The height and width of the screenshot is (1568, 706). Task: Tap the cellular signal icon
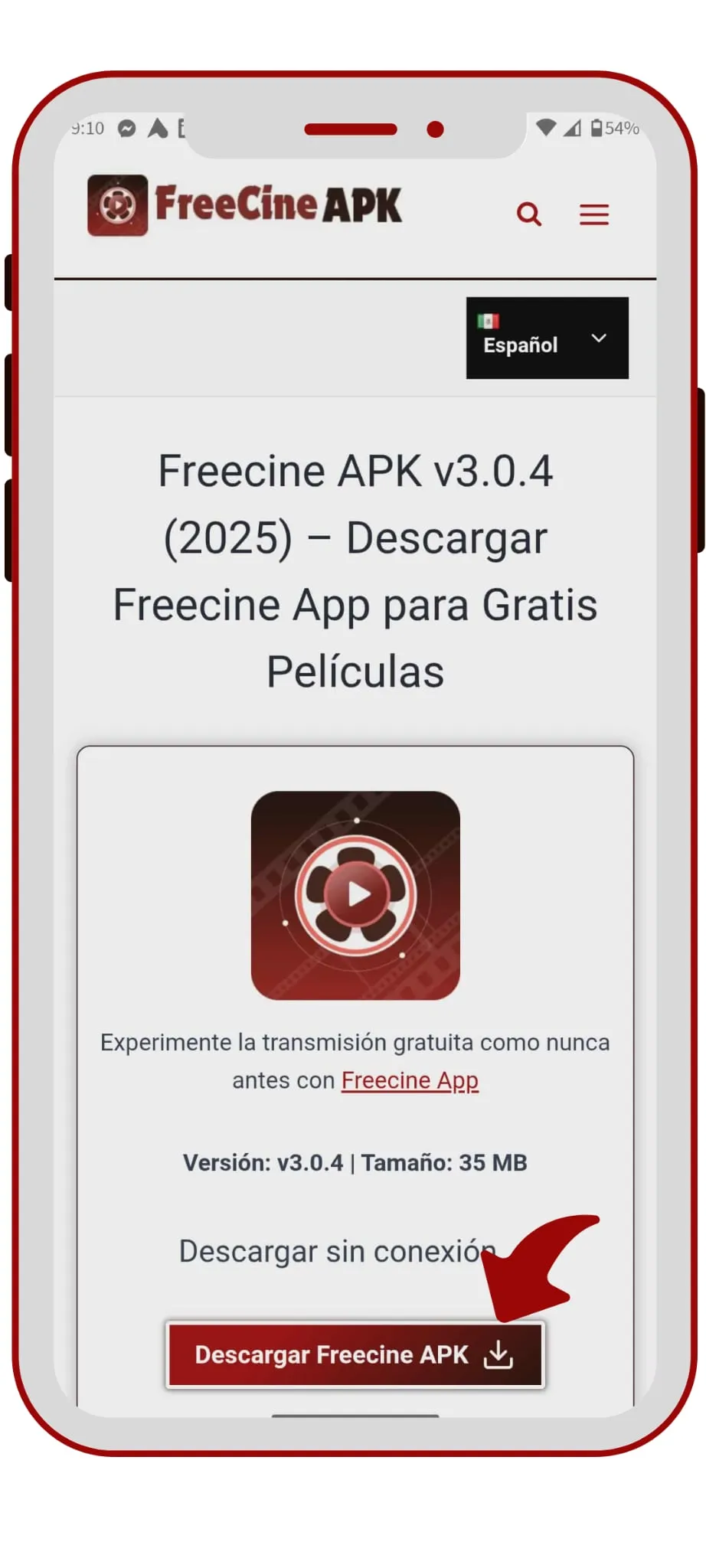click(574, 128)
